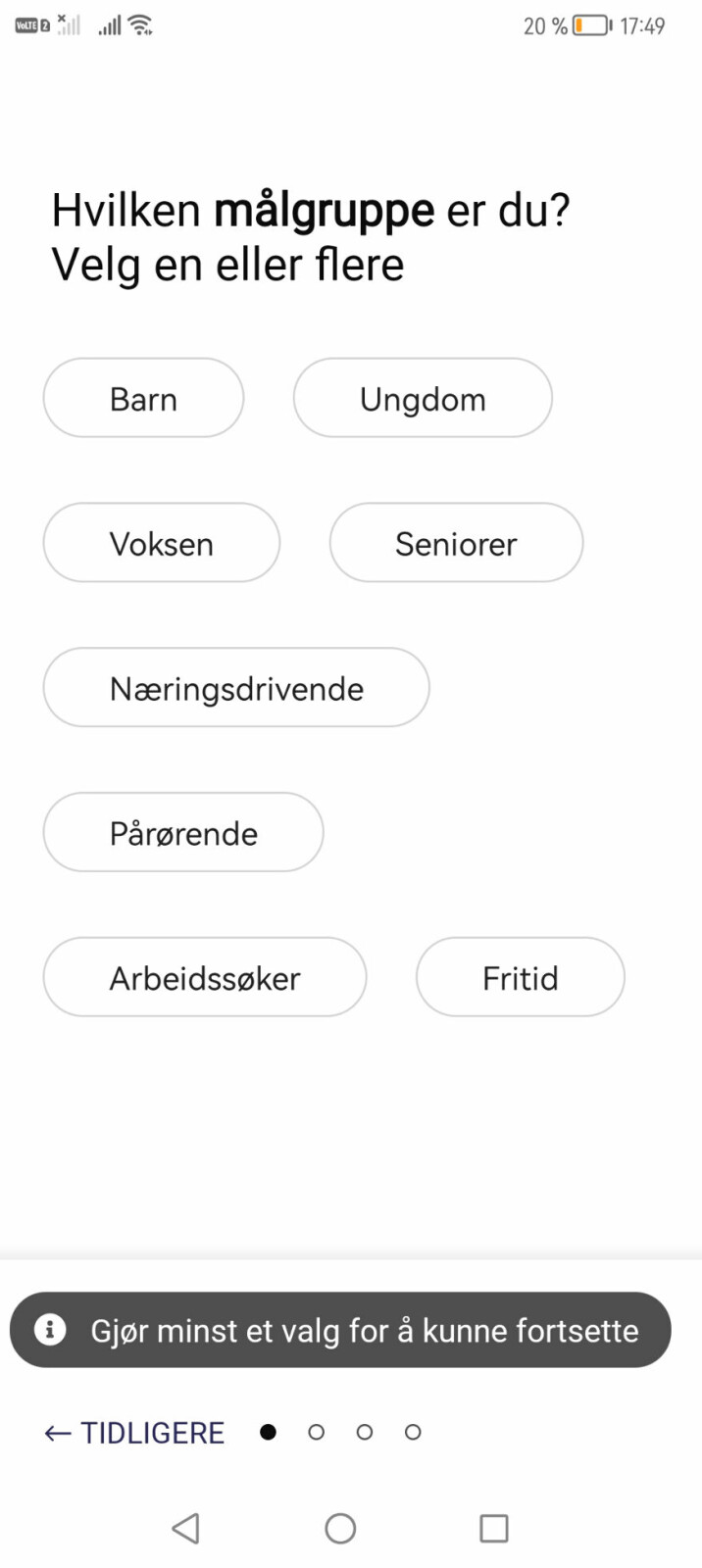Pick the Voksen option
The width and height of the screenshot is (702, 1568).
162,543
